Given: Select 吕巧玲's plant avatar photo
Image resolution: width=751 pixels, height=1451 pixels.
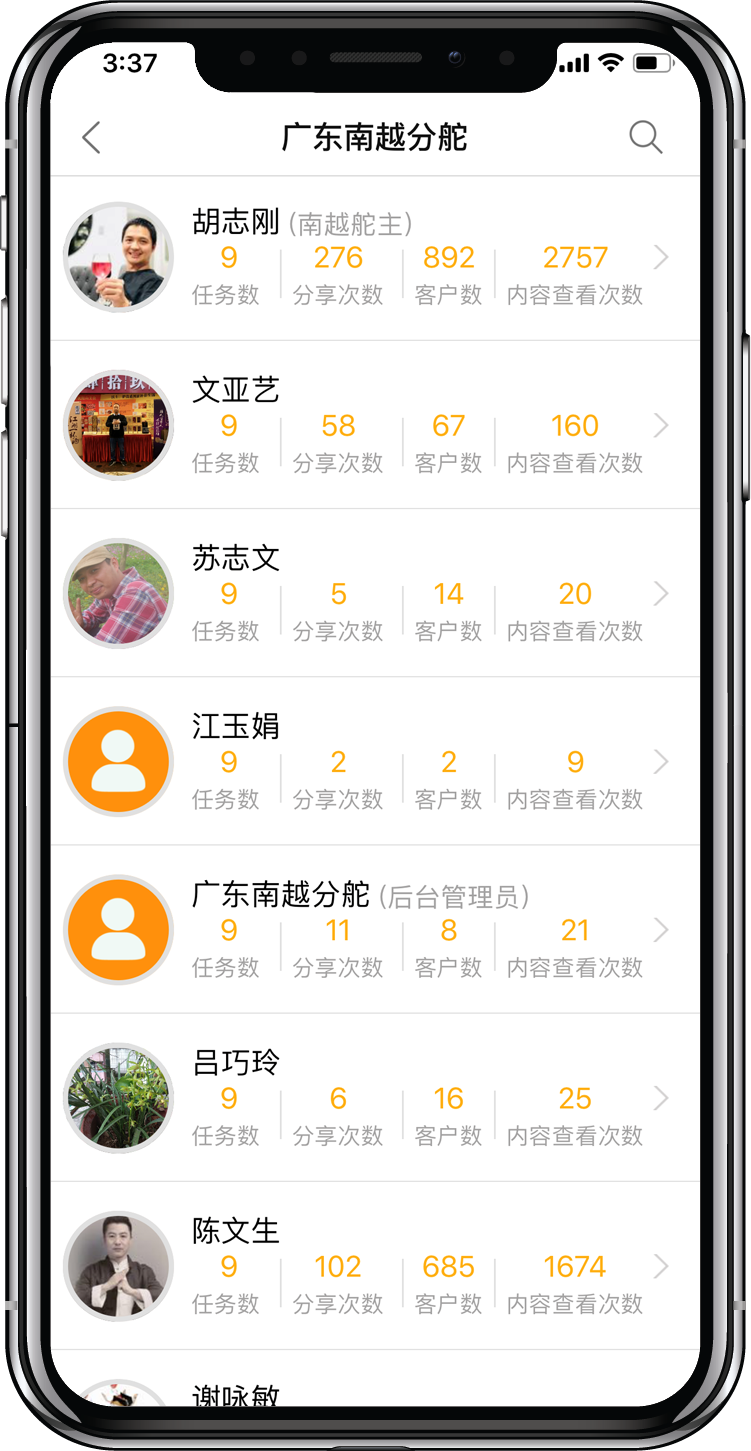Looking at the screenshot, I should click(118, 1097).
